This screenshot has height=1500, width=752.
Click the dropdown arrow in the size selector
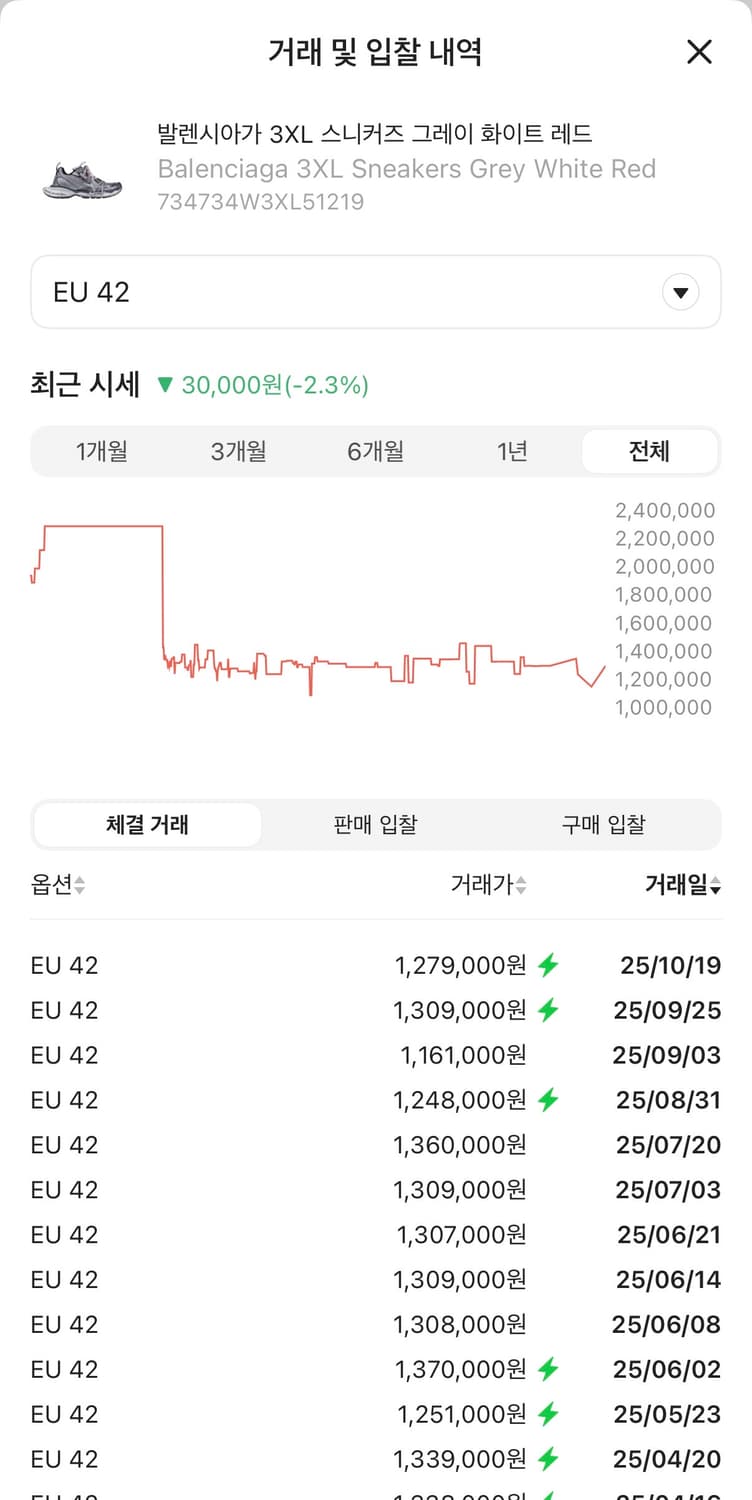pos(681,292)
